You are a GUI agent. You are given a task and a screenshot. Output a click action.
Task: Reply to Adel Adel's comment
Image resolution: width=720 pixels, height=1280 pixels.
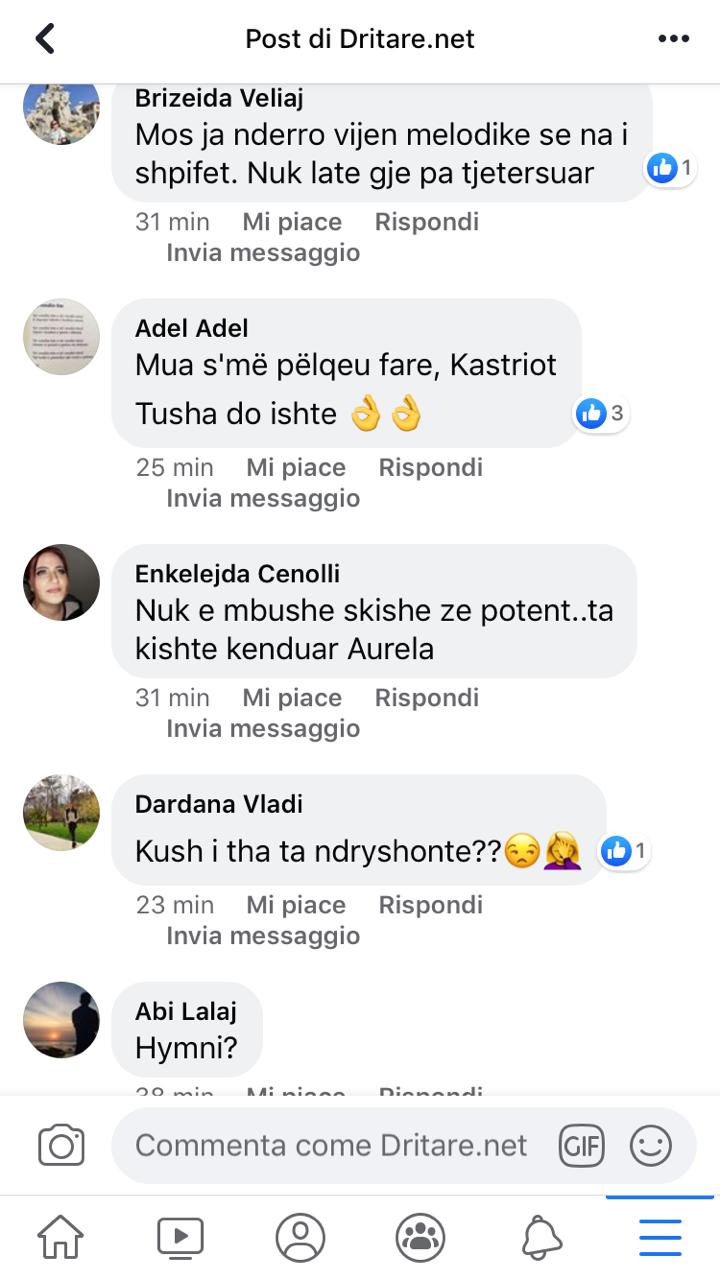click(x=430, y=468)
